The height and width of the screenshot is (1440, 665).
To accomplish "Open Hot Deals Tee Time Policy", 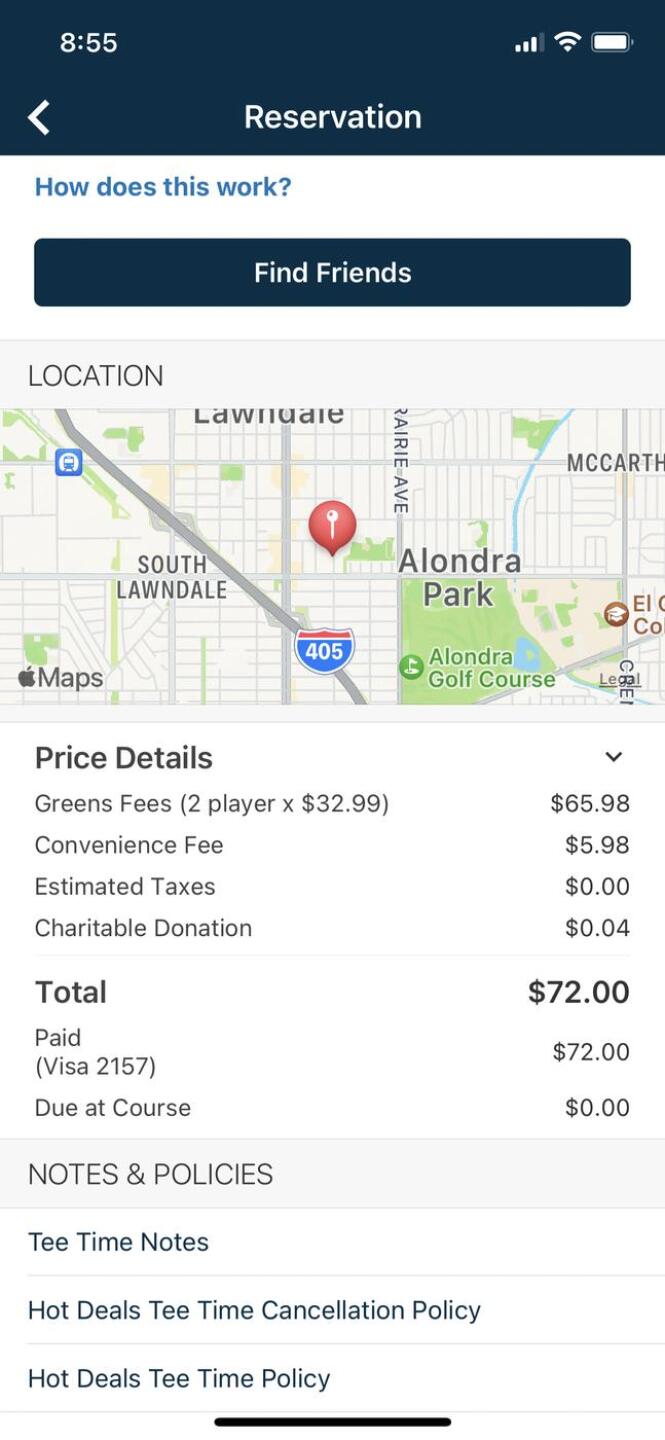I will (179, 1378).
